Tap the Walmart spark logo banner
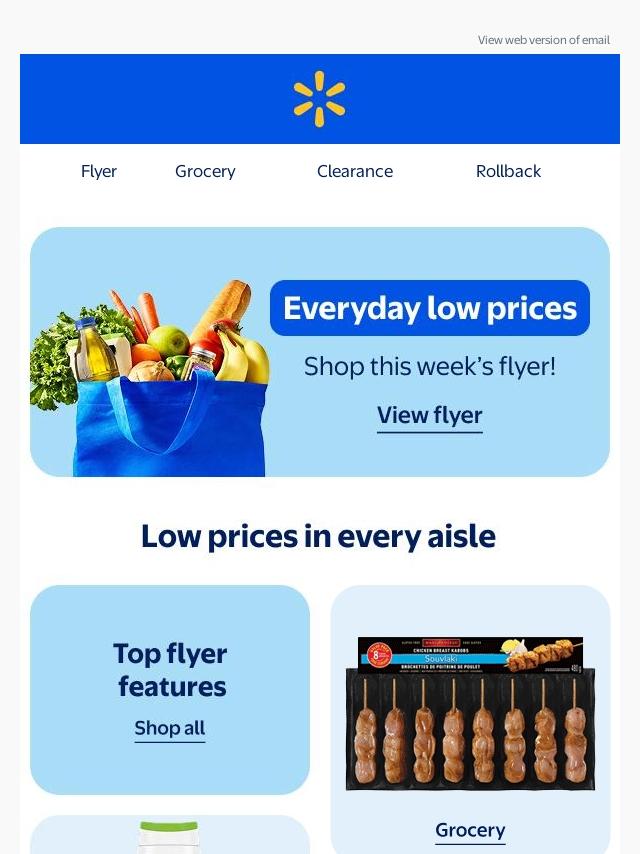 point(319,99)
